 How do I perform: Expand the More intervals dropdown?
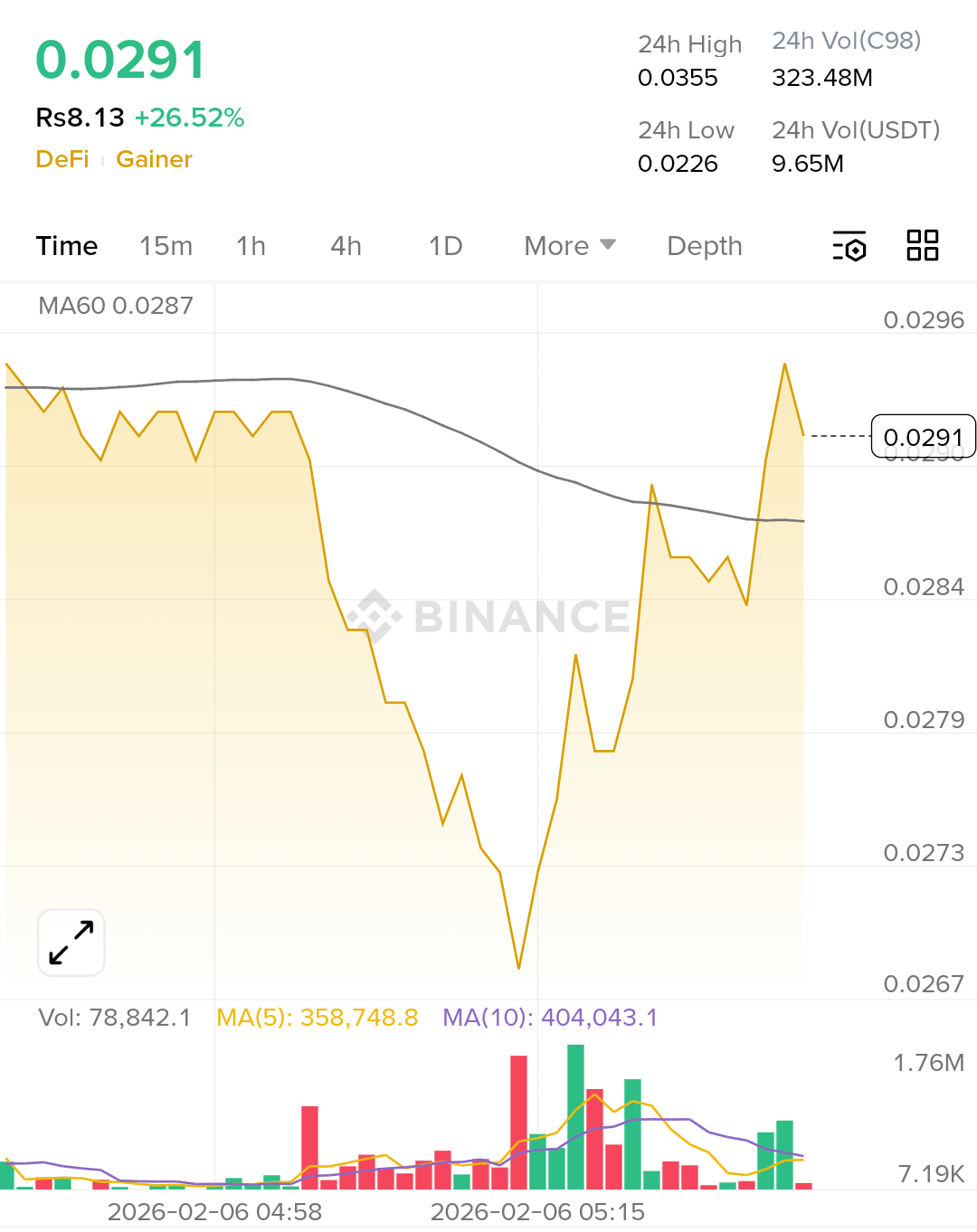[x=569, y=246]
